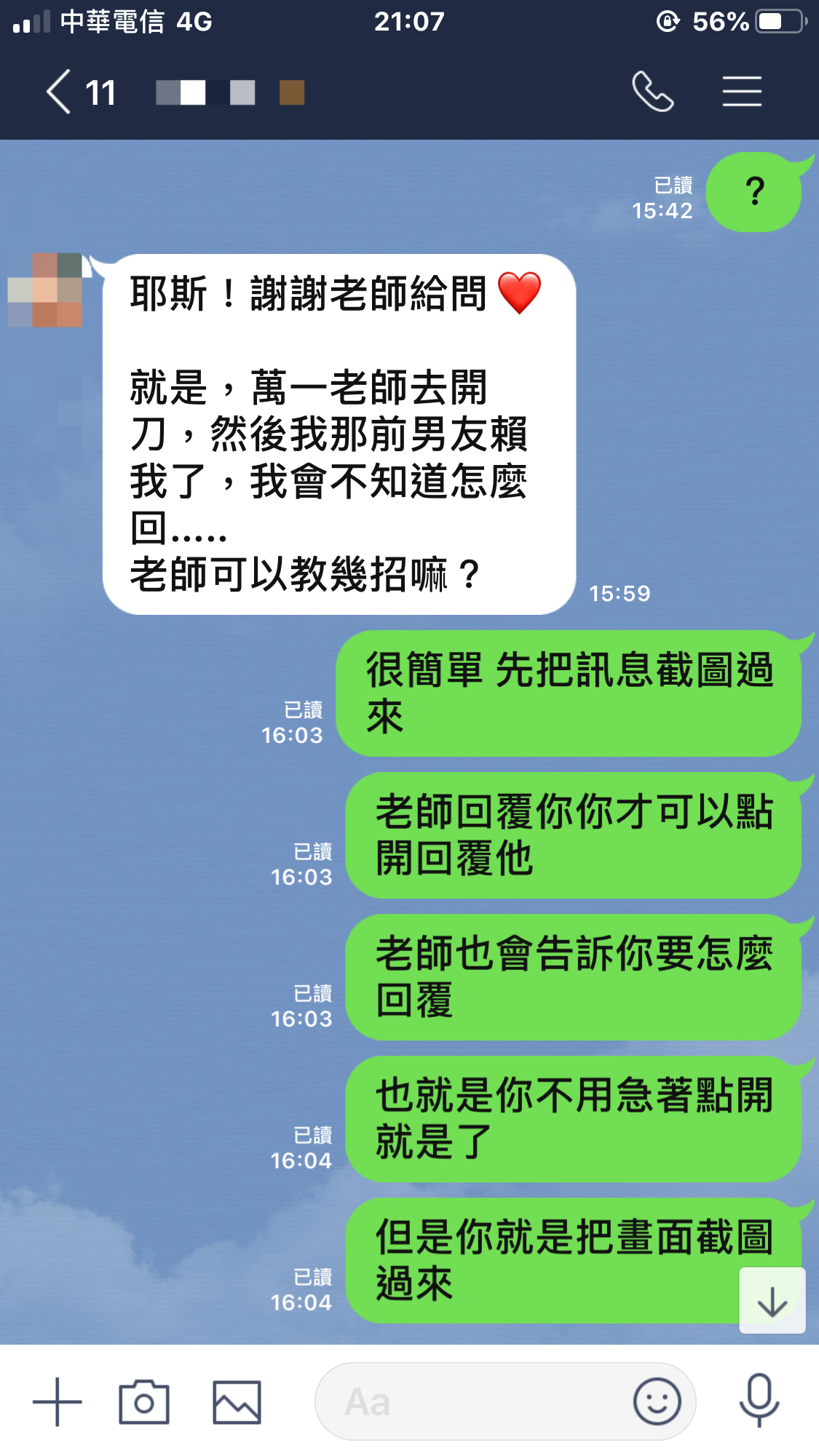Focus the message input field
The image size is (819, 1456).
473,1401
